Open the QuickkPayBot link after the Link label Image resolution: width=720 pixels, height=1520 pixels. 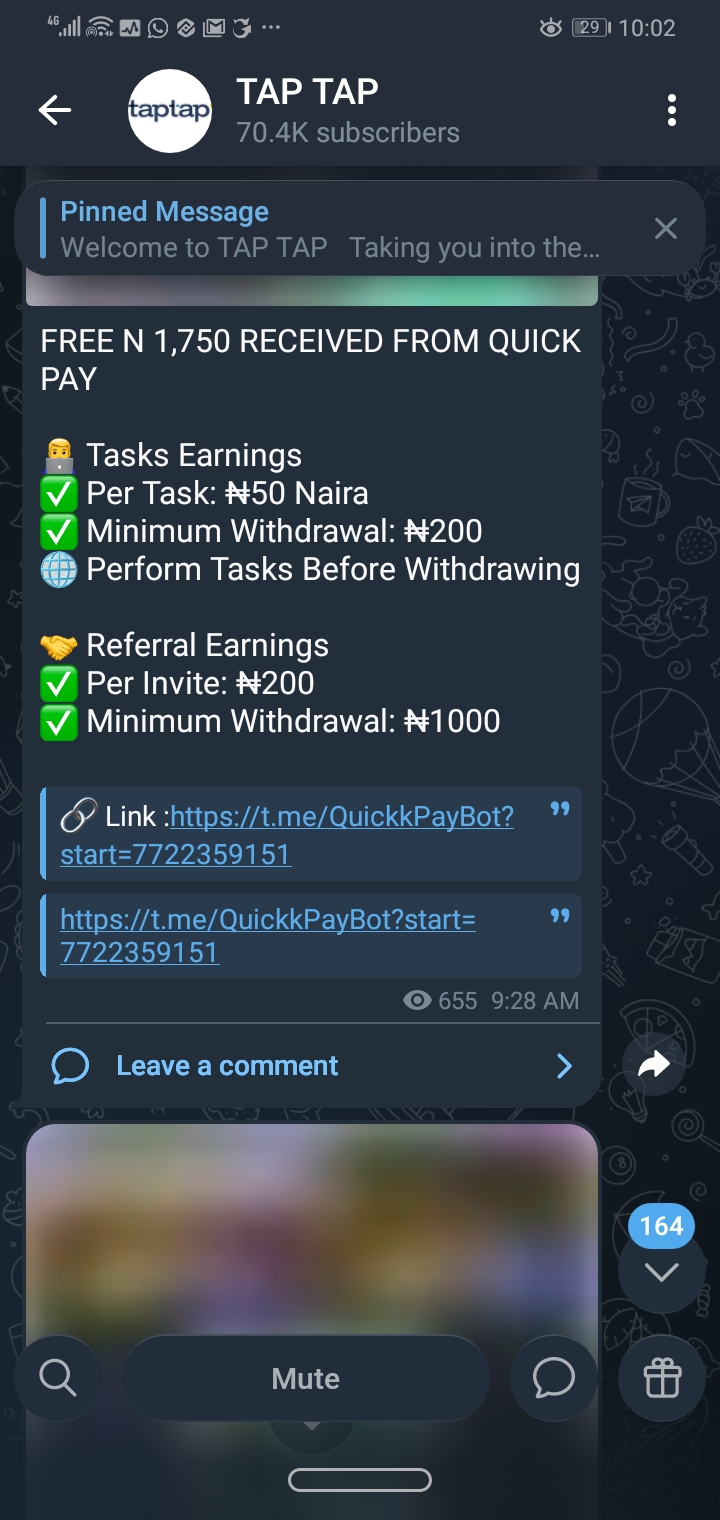pyautogui.click(x=341, y=817)
